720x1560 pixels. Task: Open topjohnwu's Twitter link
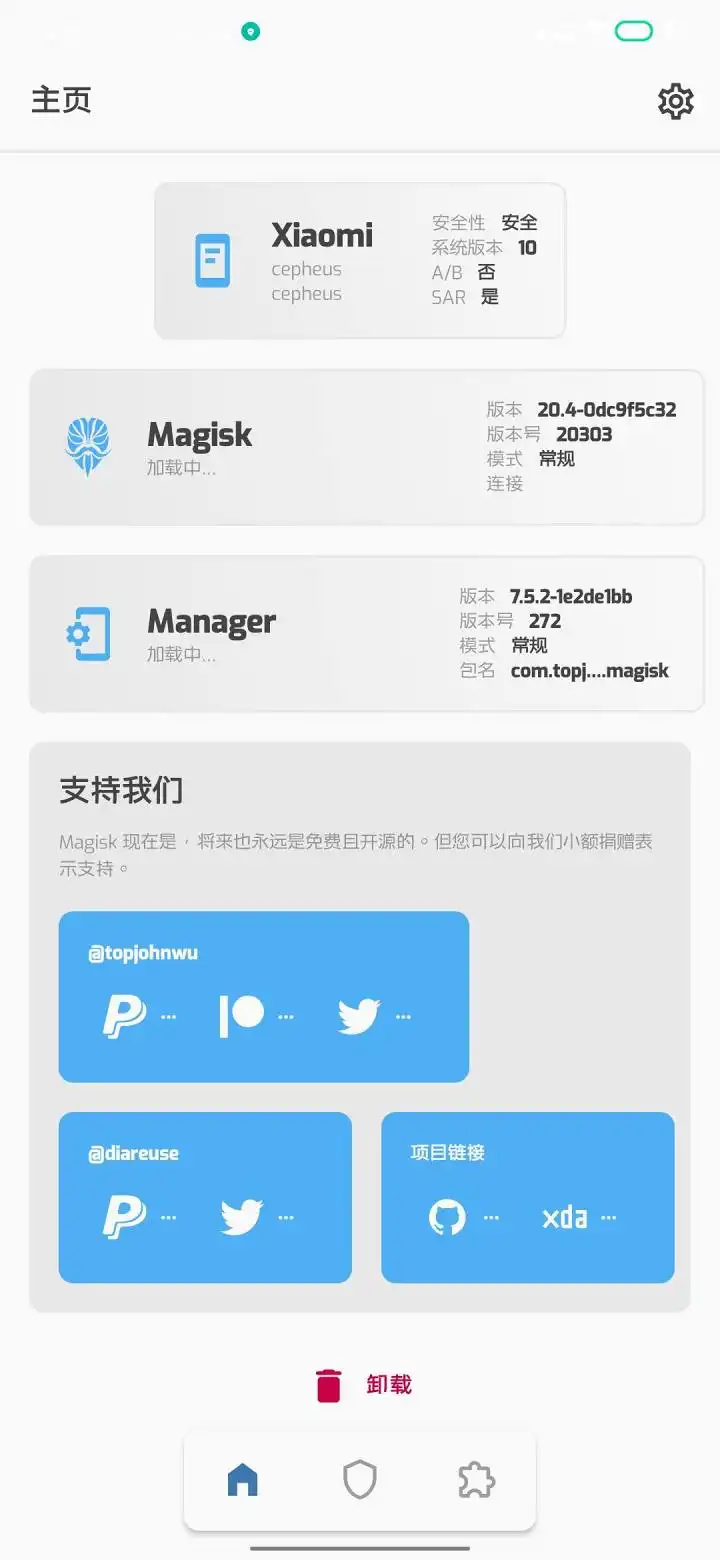pos(374,1016)
